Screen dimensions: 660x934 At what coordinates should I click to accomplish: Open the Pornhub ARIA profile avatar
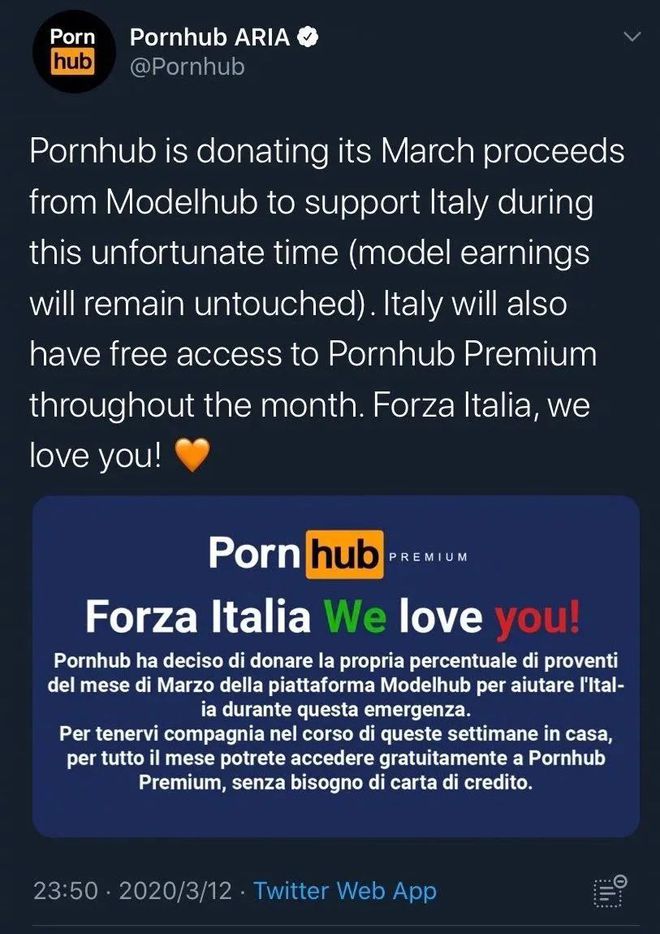click(x=72, y=52)
